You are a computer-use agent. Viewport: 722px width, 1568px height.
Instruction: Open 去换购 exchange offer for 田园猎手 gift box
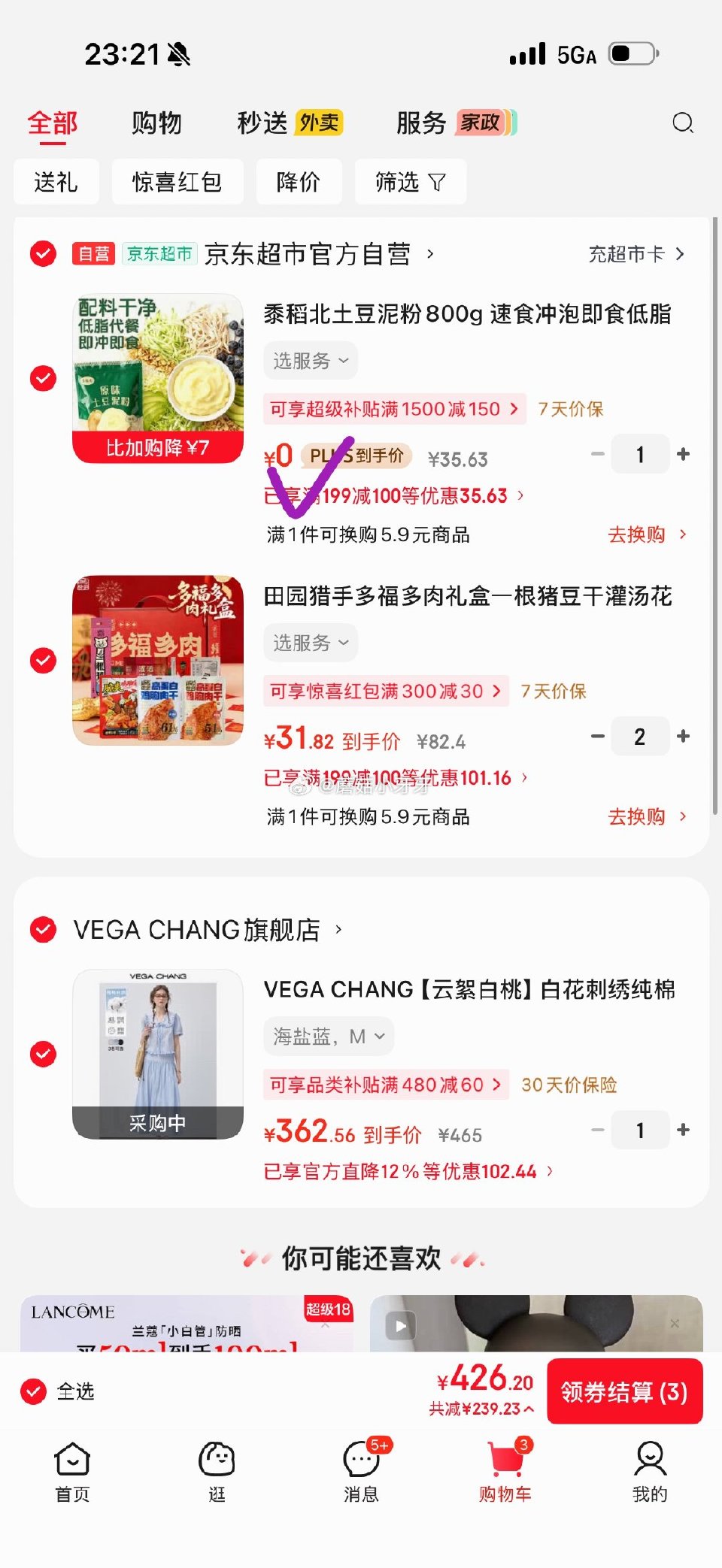[x=638, y=816]
